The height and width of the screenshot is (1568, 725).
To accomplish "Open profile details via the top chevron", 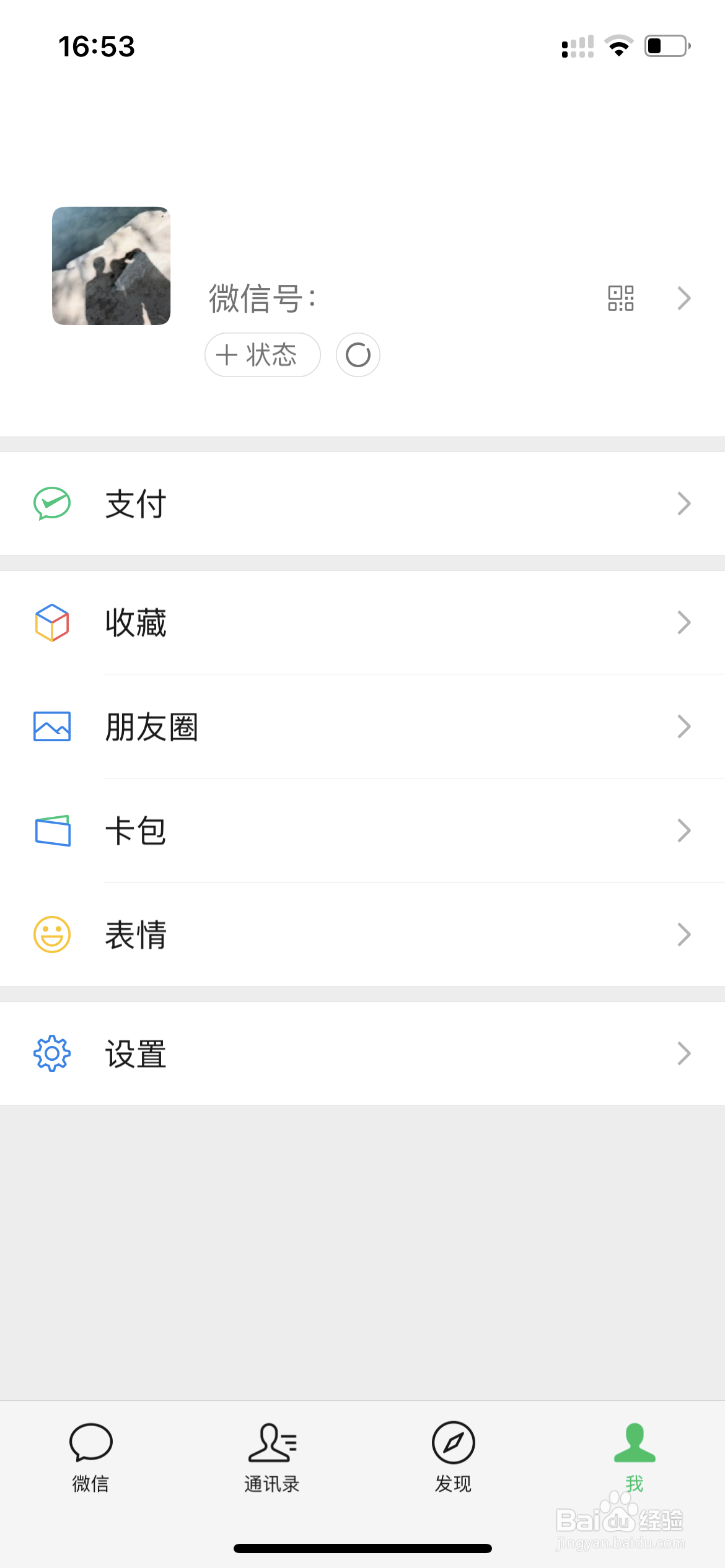I will point(684,298).
